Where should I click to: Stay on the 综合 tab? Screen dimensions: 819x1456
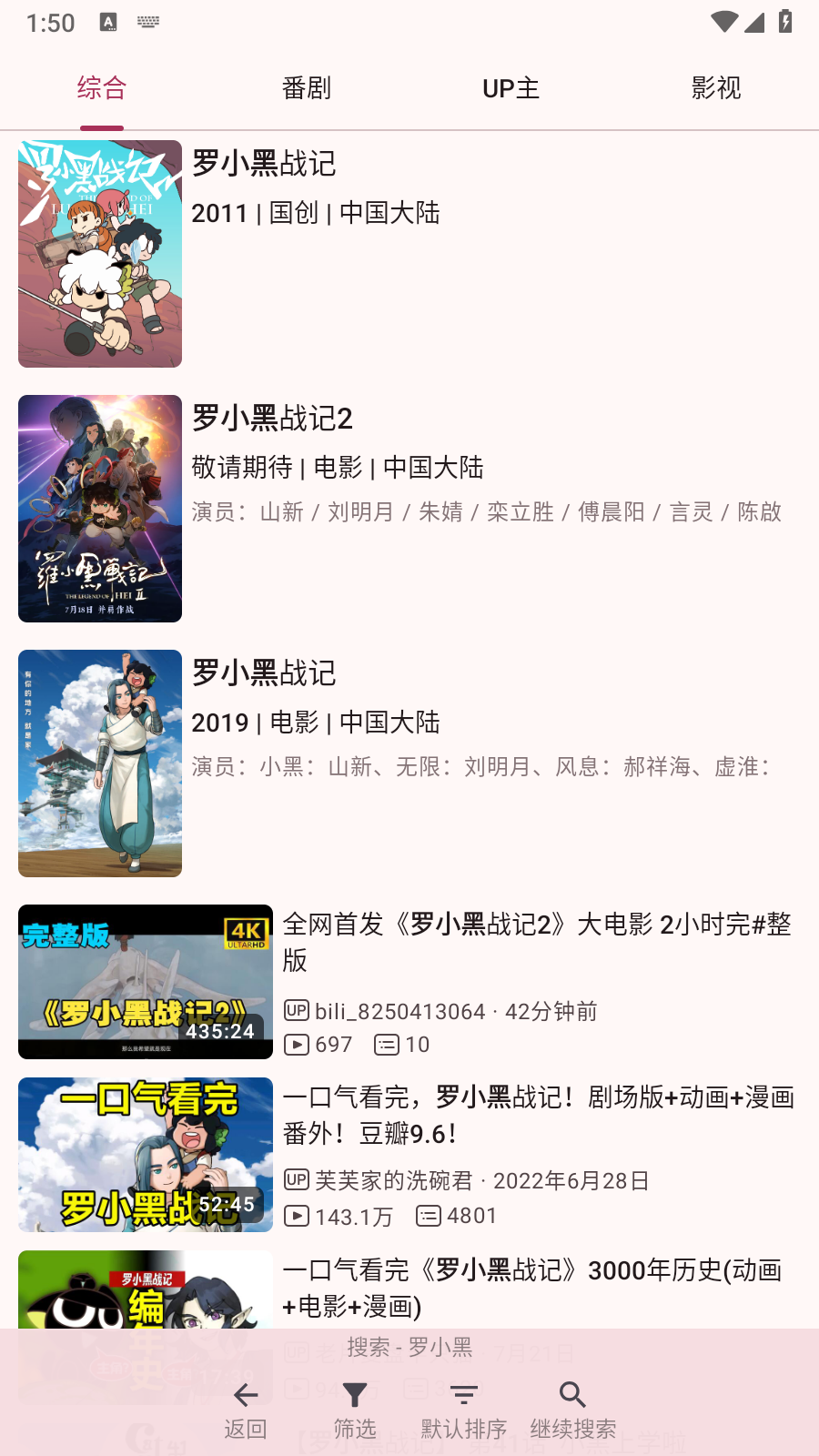[x=100, y=87]
